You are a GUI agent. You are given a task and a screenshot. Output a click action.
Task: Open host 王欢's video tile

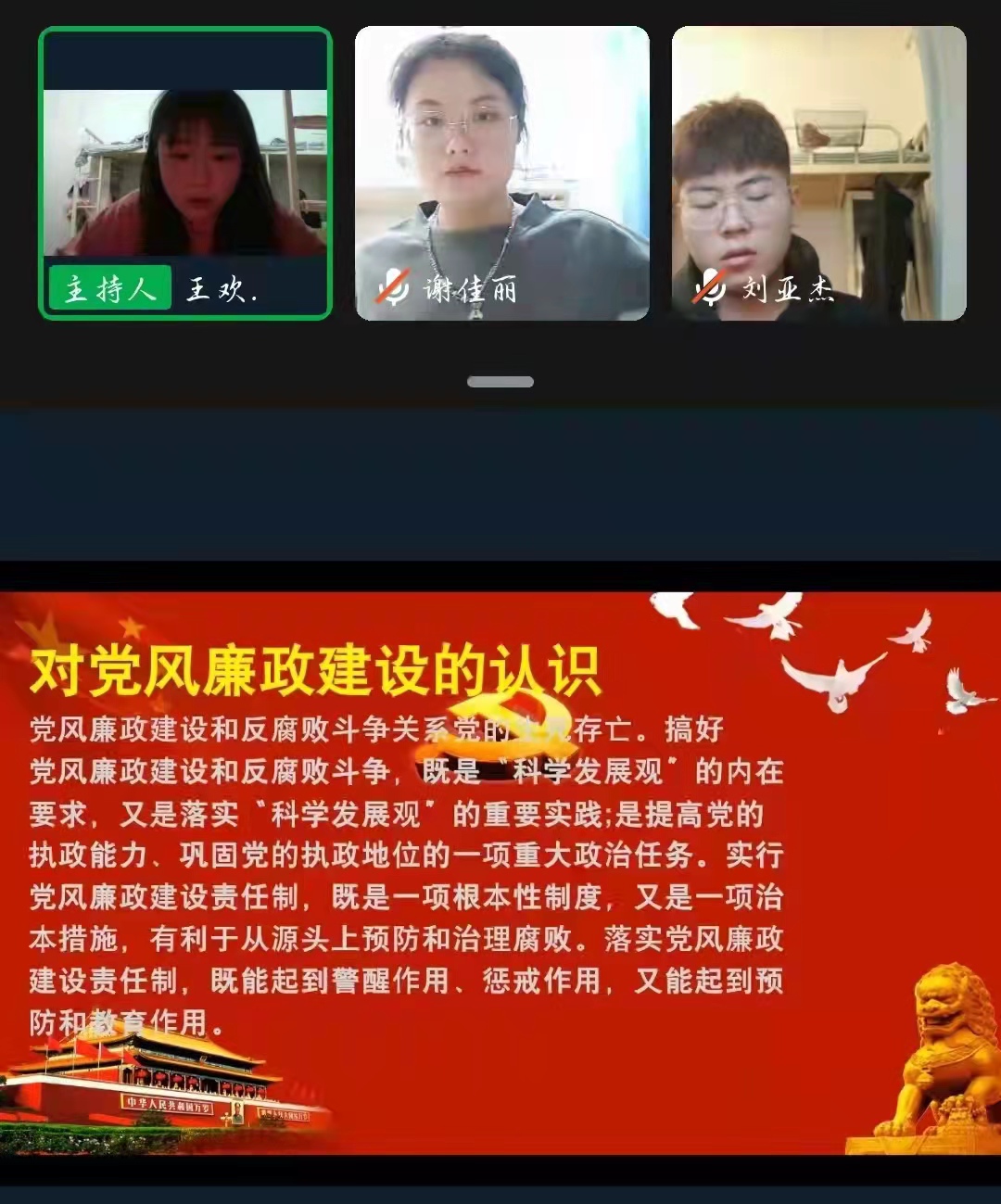[184, 173]
